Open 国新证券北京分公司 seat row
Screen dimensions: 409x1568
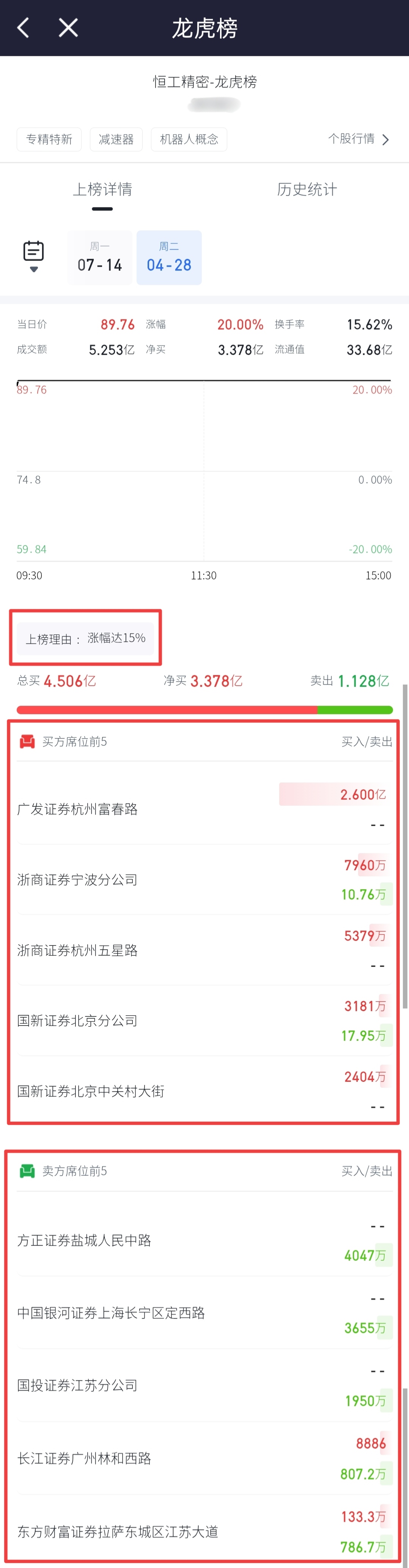pyautogui.click(x=78, y=1021)
